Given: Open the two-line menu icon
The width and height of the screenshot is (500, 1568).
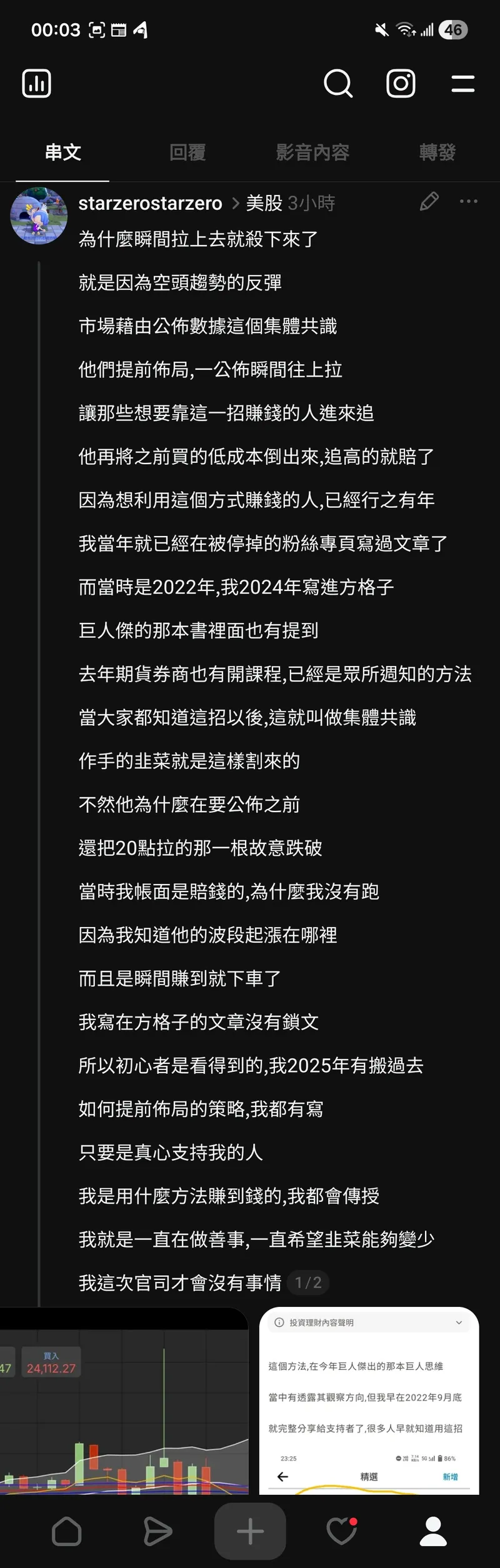Looking at the screenshot, I should click(x=462, y=84).
